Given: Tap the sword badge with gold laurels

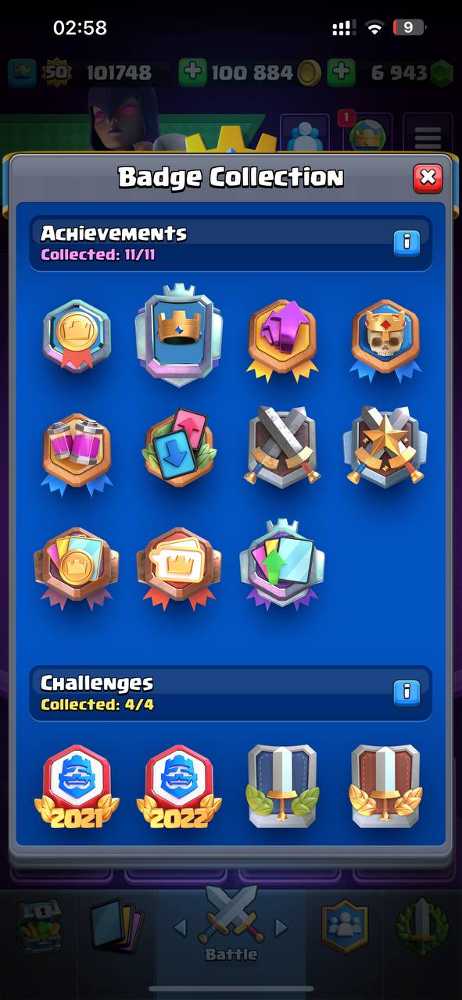Looking at the screenshot, I should coord(385,786).
